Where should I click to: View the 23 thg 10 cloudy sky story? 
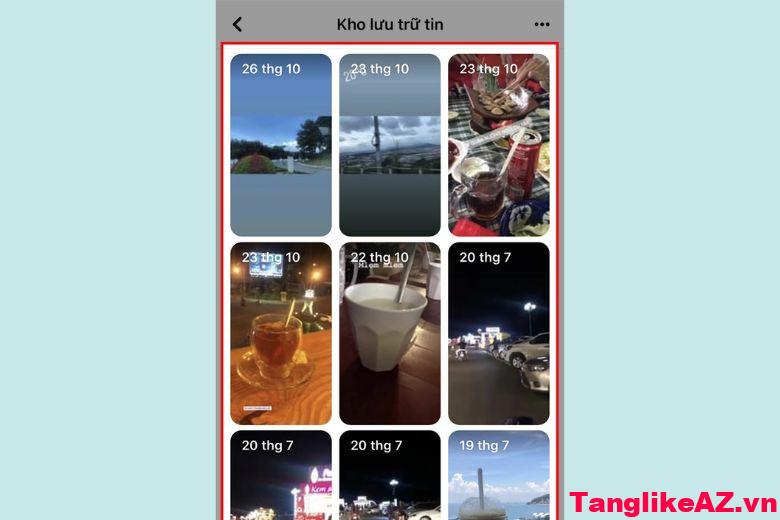point(390,145)
